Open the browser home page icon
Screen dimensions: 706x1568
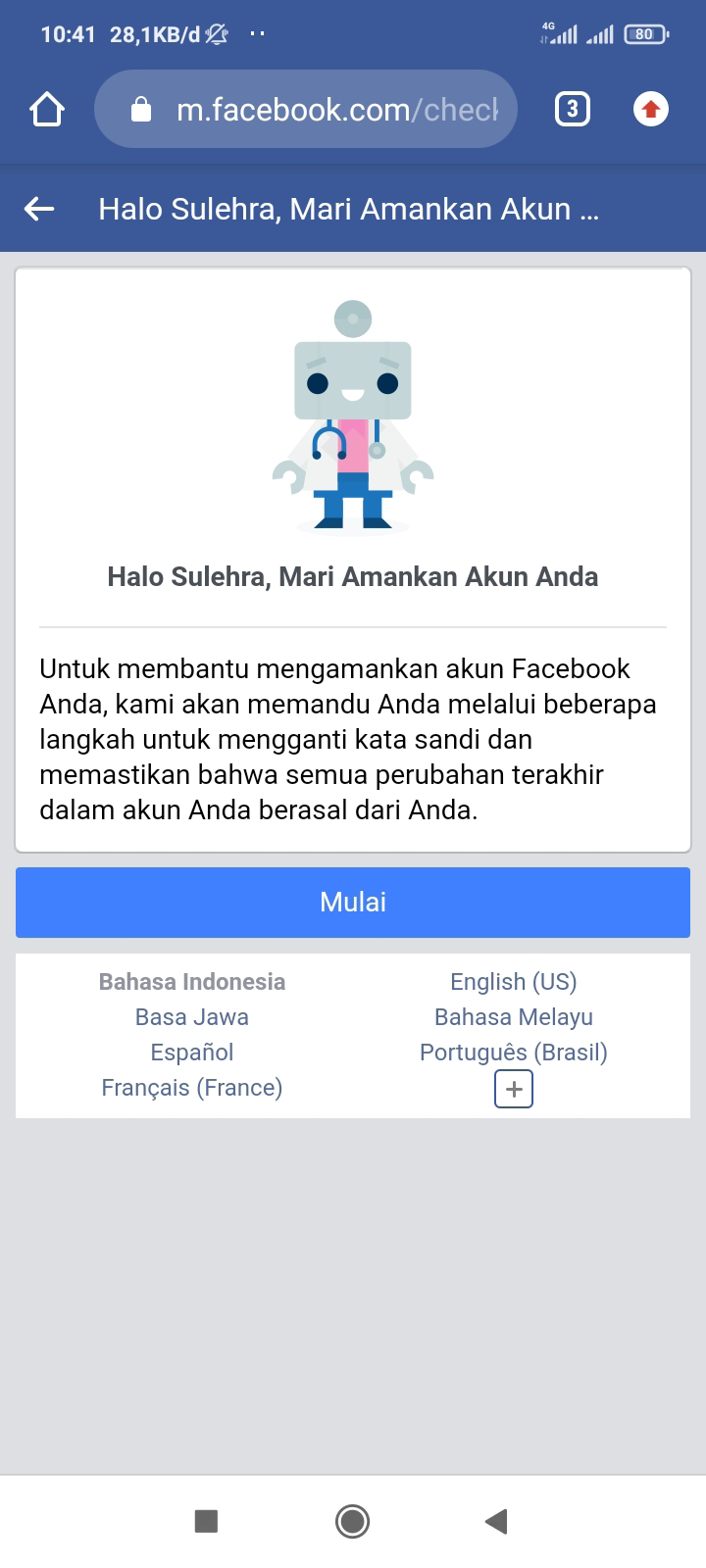[x=47, y=109]
